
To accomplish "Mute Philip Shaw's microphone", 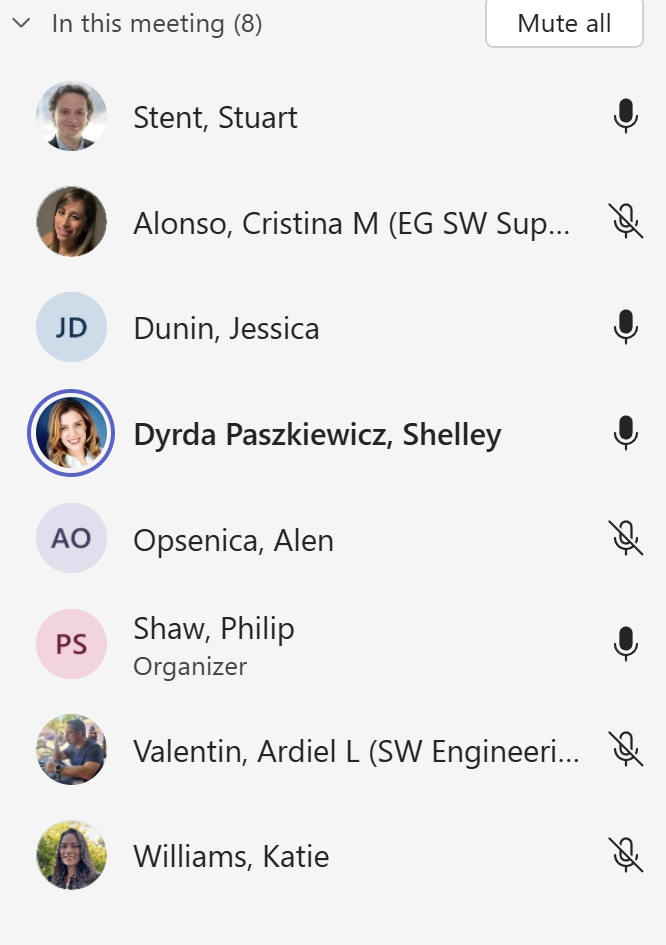I will pos(625,645).
